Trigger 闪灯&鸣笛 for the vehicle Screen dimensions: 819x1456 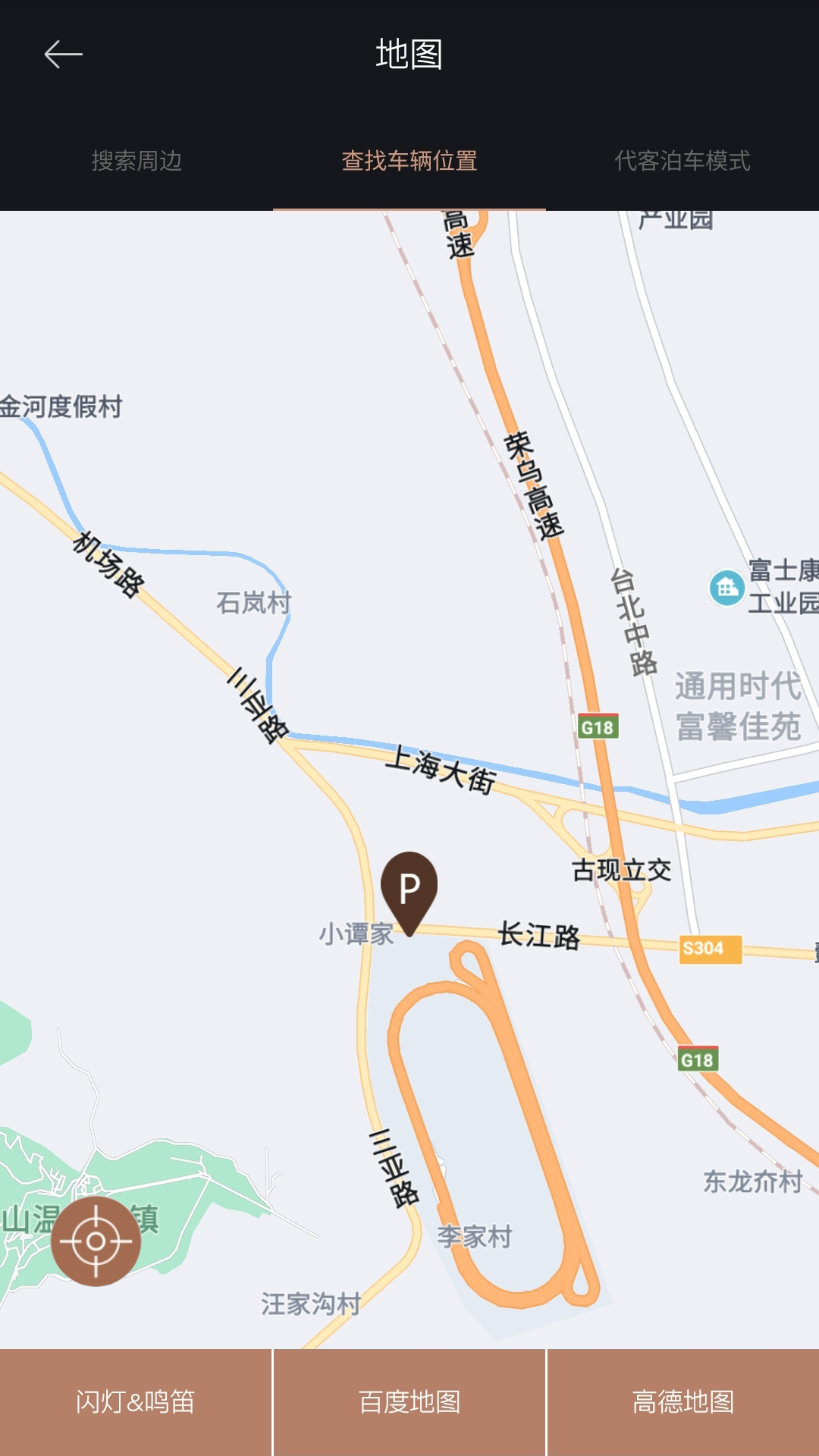[x=136, y=1402]
